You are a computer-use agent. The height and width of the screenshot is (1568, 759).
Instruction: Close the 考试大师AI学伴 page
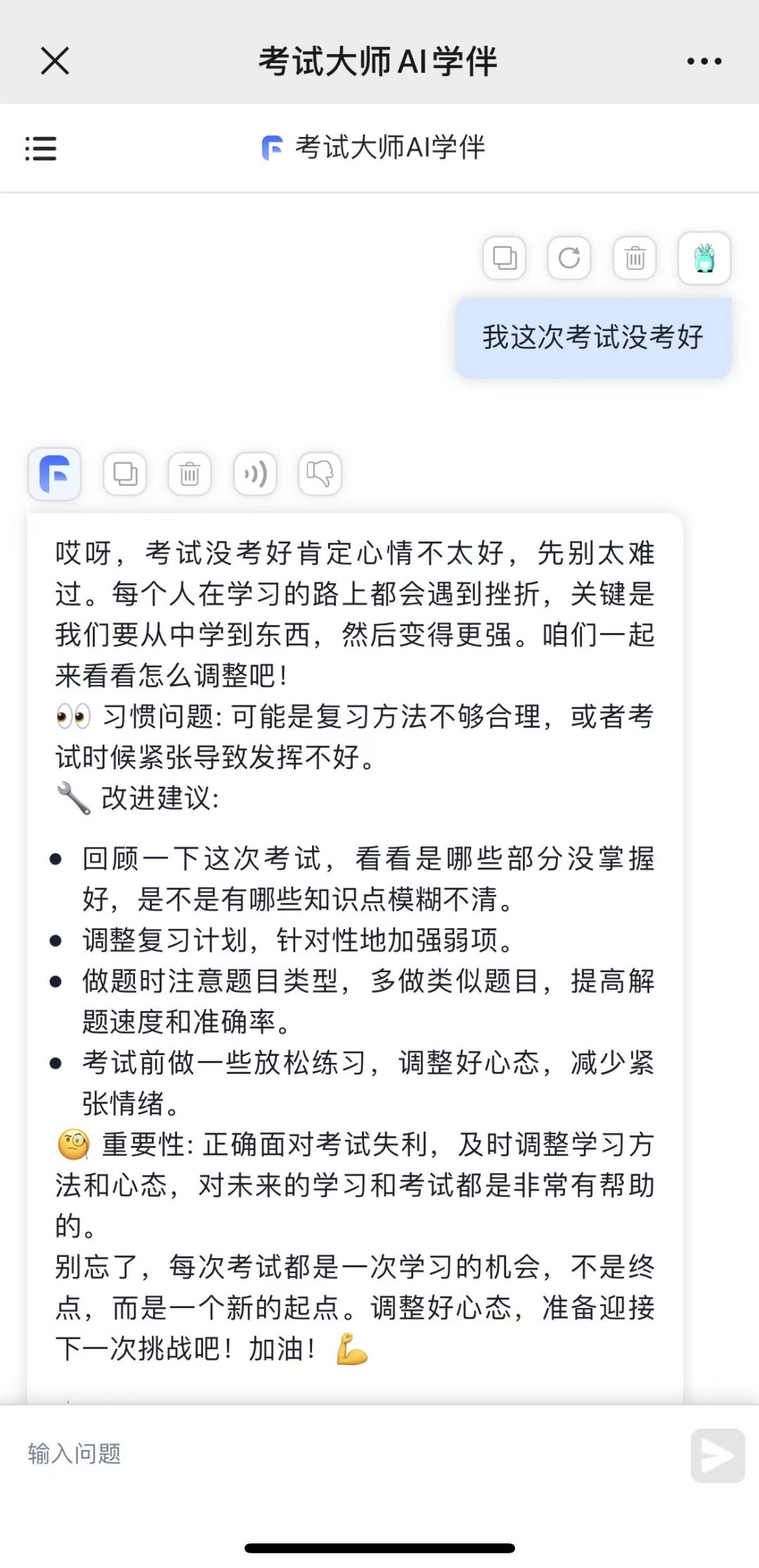[55, 61]
